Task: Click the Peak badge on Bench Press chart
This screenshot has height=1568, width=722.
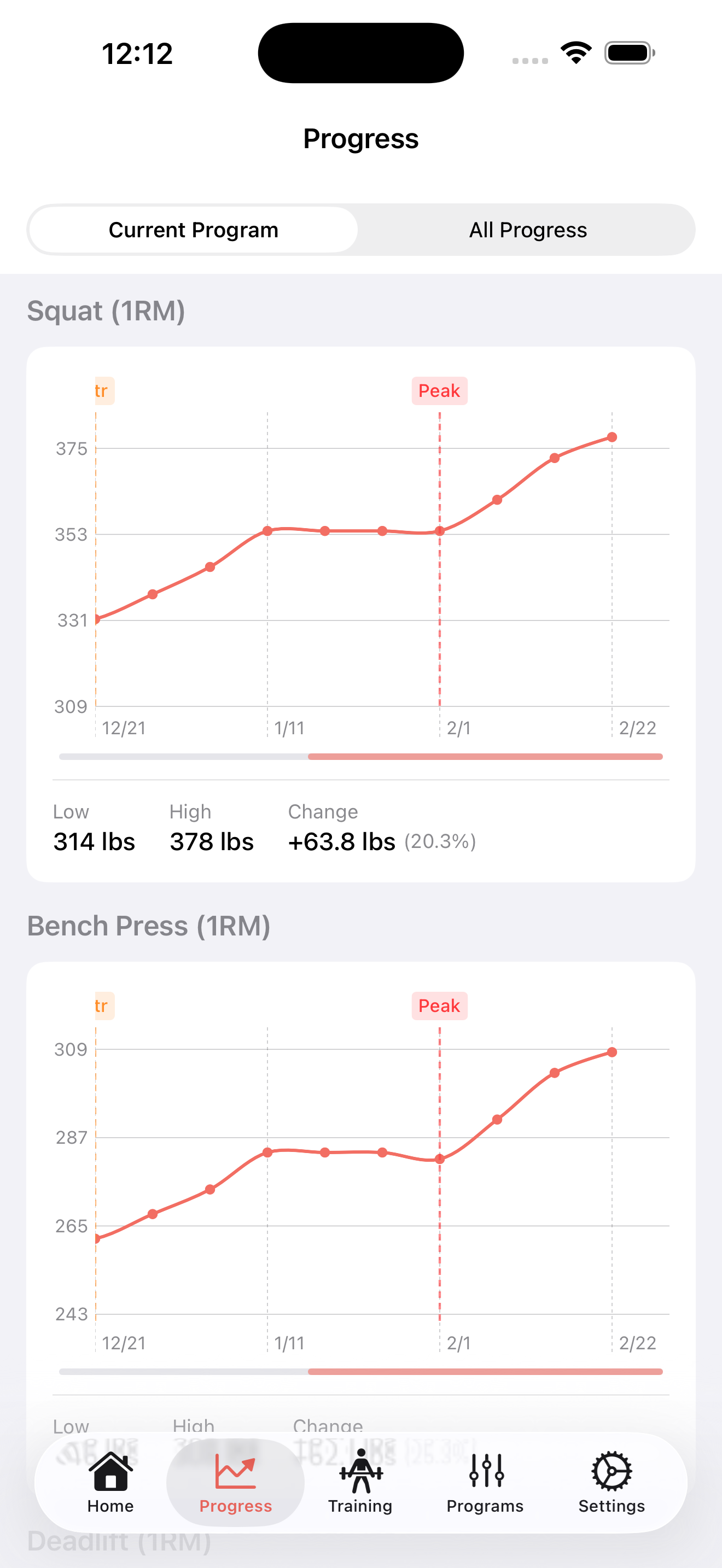Action: pyautogui.click(x=439, y=1005)
